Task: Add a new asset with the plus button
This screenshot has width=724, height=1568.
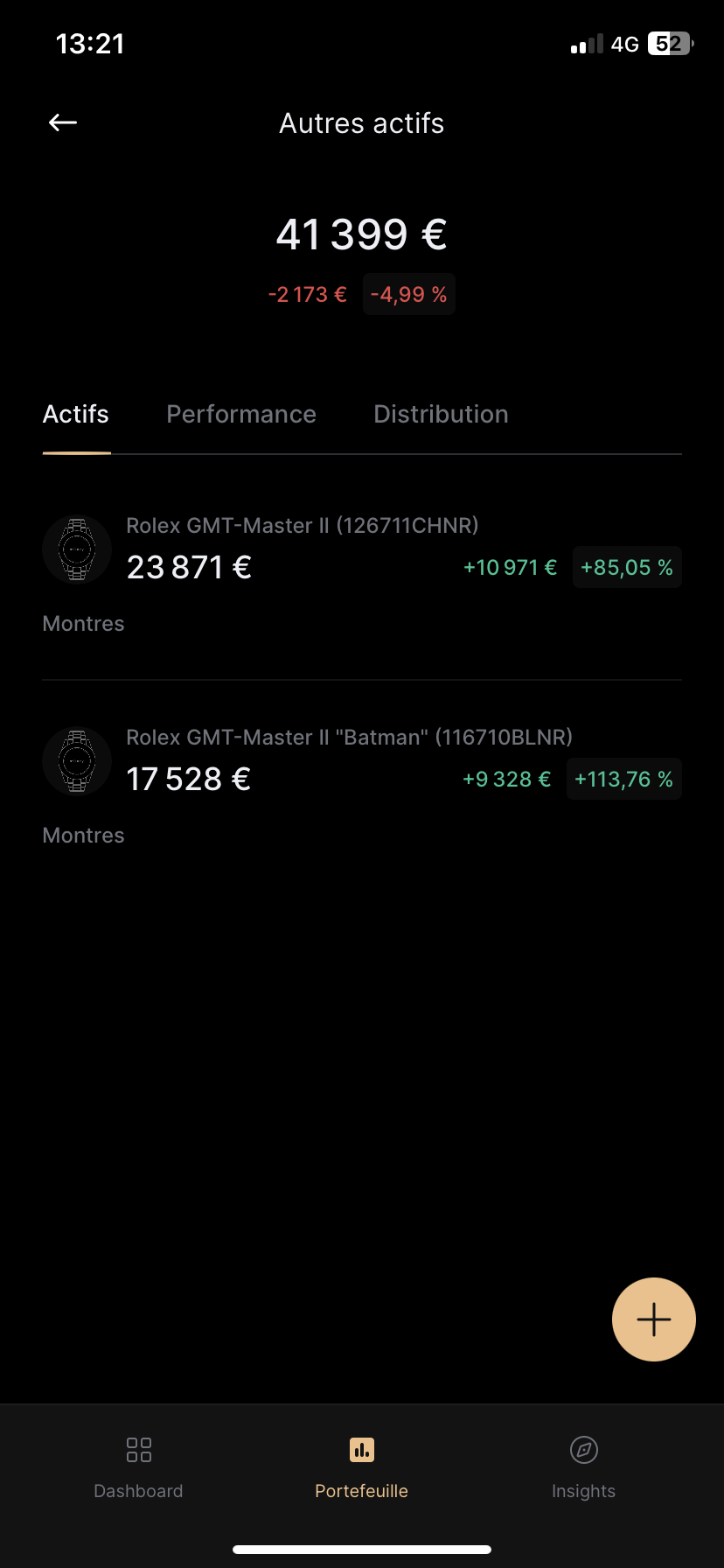Action: (x=654, y=1319)
